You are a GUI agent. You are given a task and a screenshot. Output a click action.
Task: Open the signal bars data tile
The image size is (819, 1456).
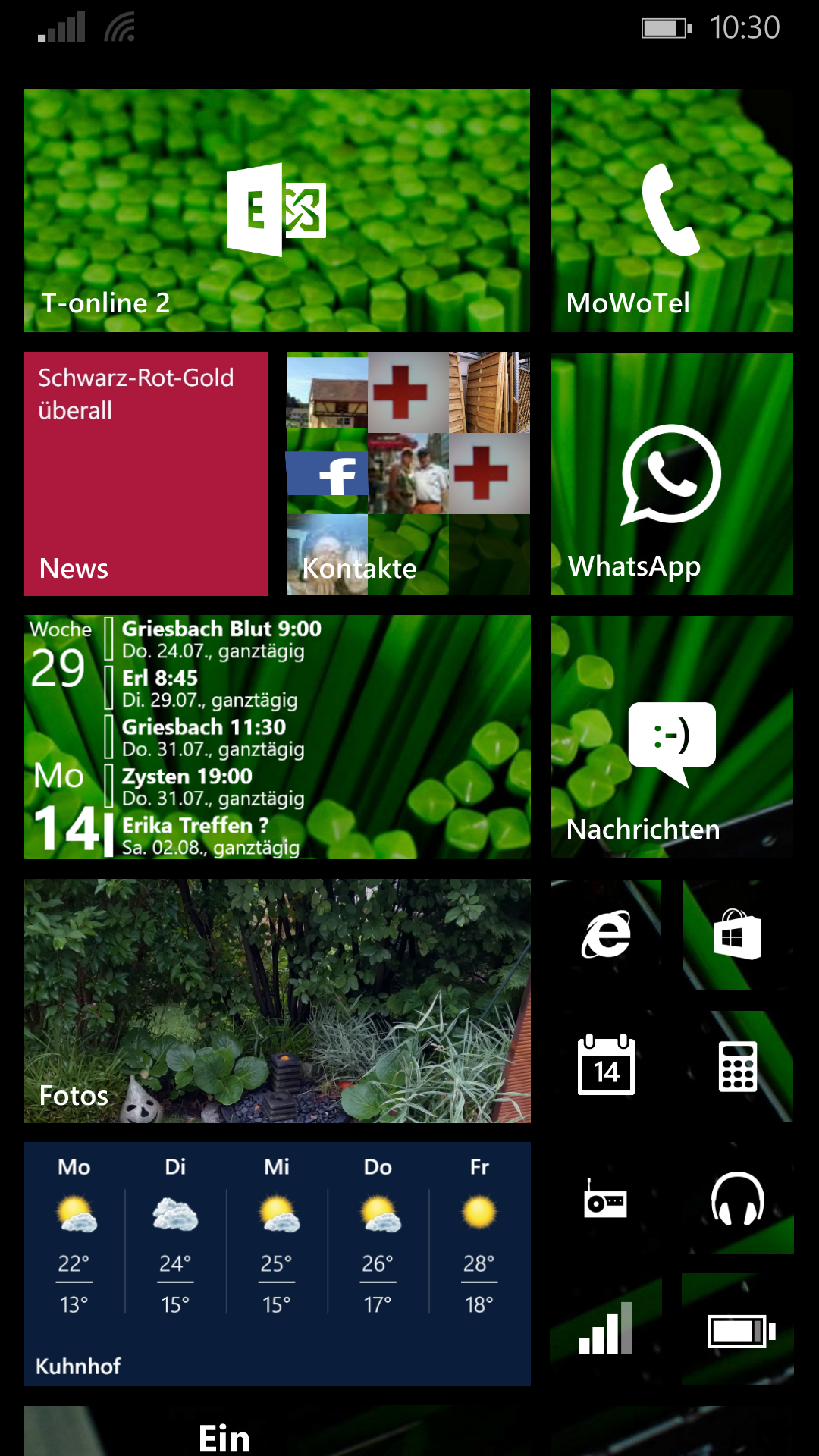click(x=606, y=1329)
